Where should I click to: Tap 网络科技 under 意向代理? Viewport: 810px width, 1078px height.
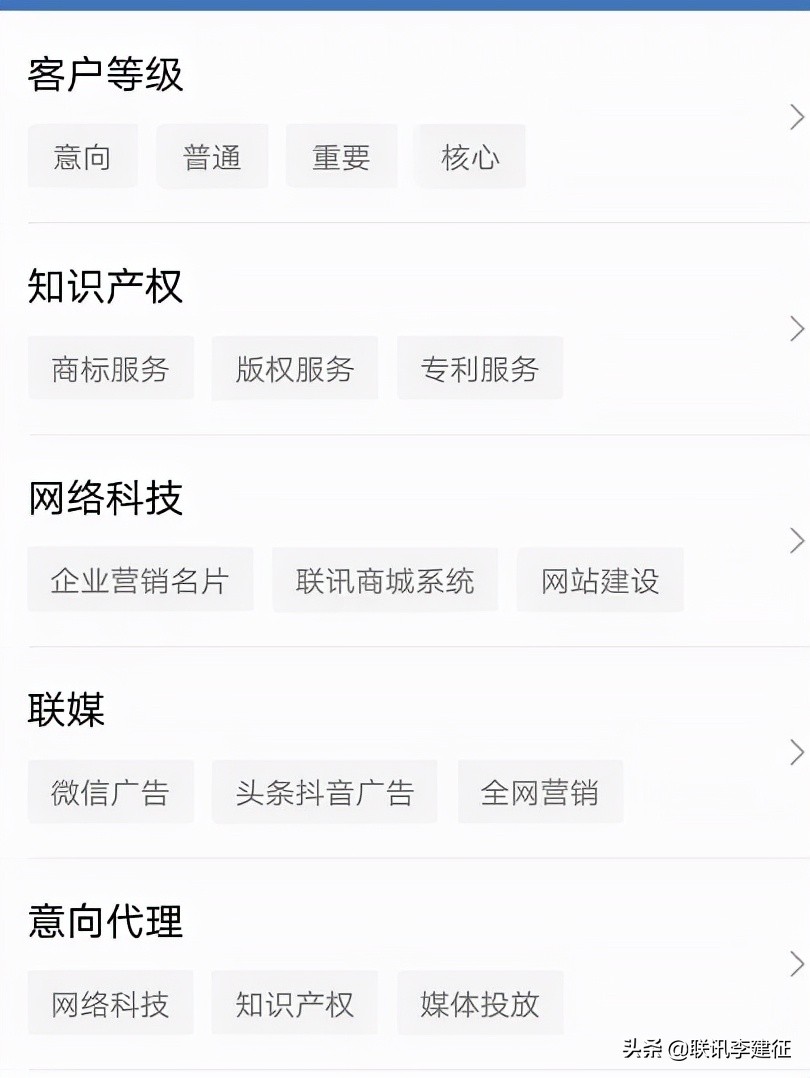click(x=110, y=1004)
